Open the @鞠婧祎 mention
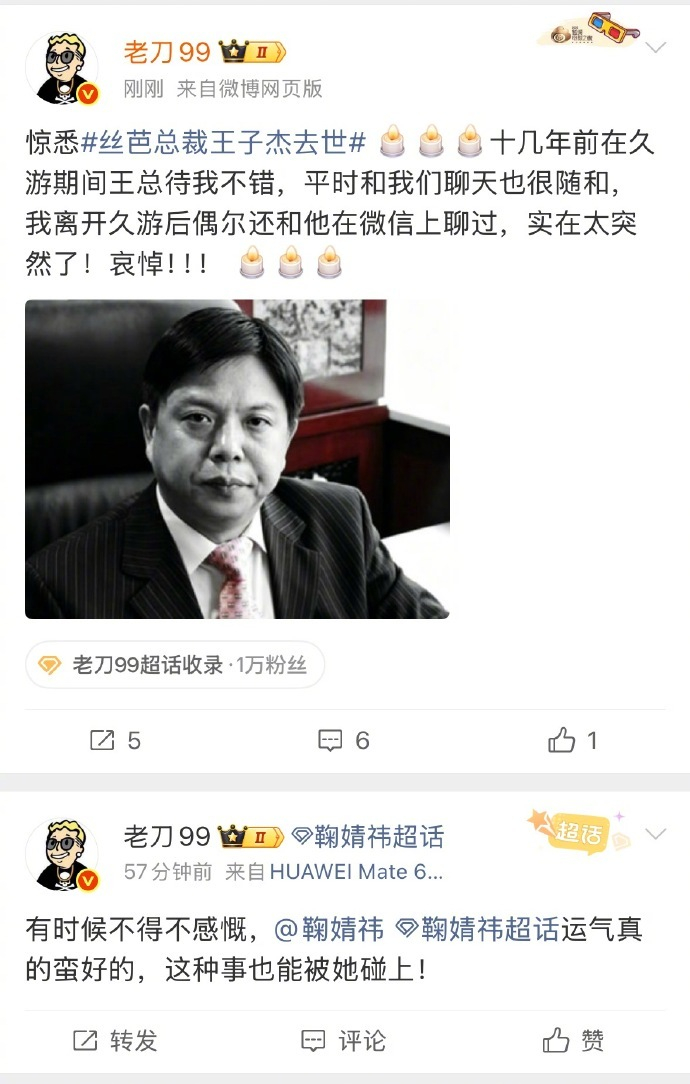Viewport: 690px width, 1084px height. tap(328, 929)
